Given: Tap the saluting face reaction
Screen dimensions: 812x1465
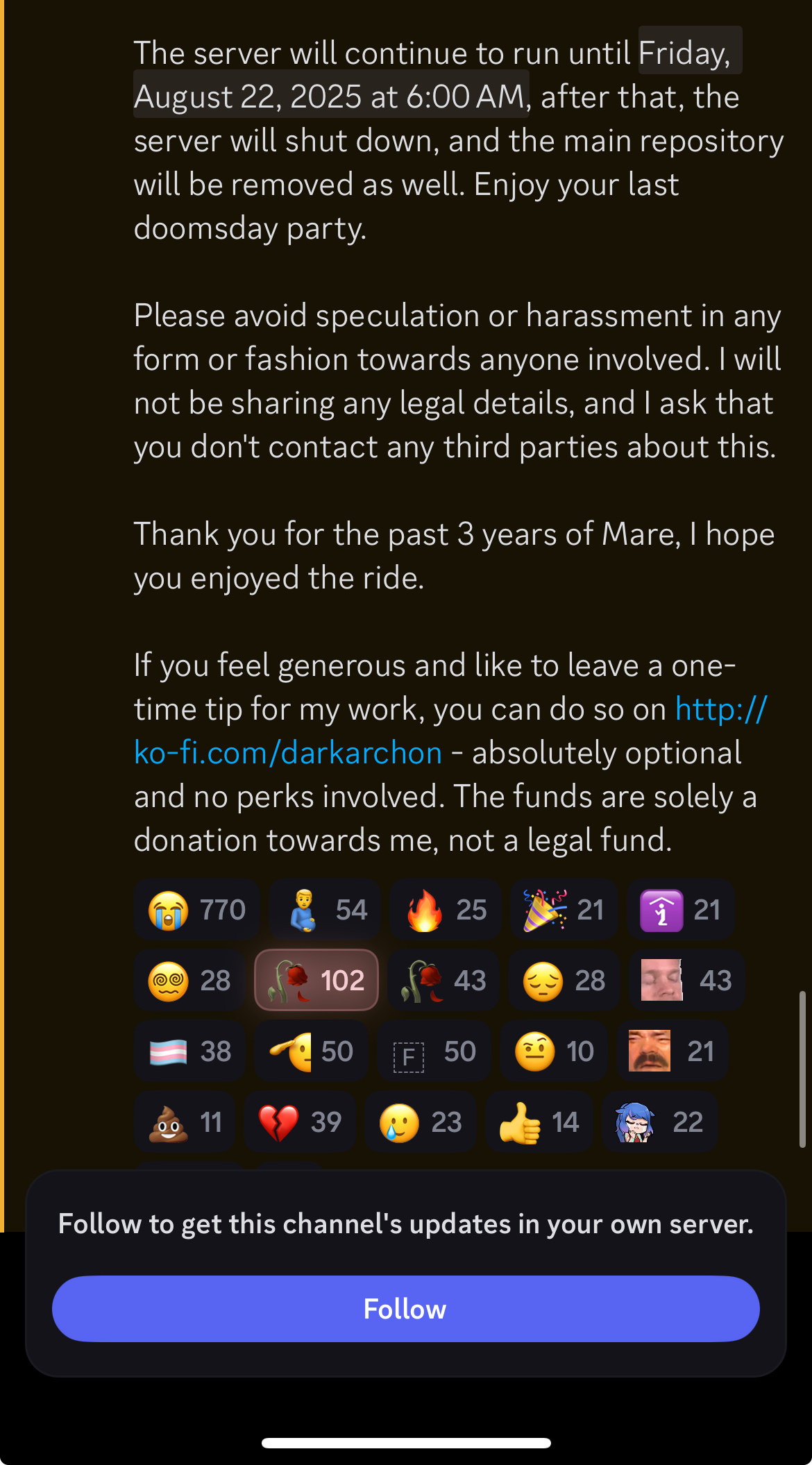Looking at the screenshot, I should (x=311, y=1051).
